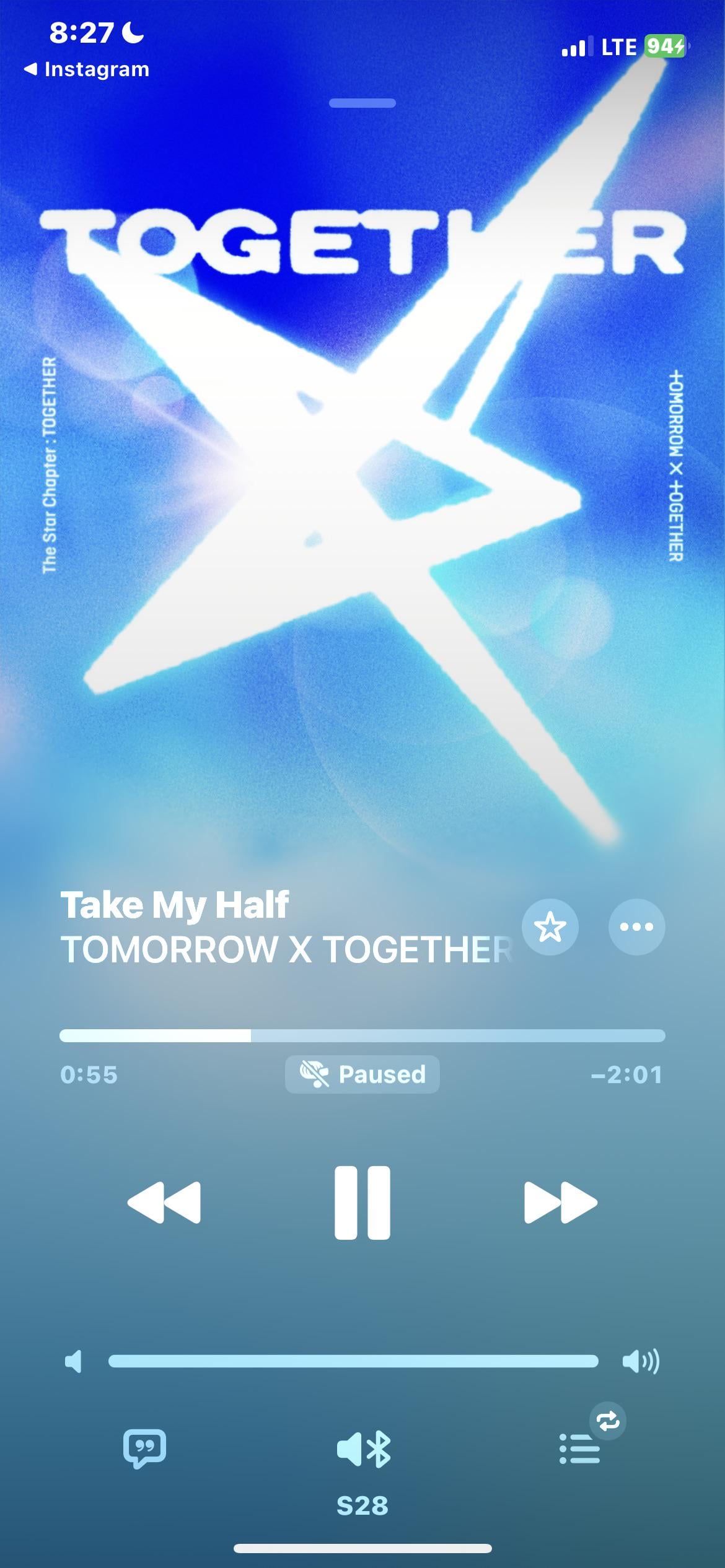Image resolution: width=725 pixels, height=1568 pixels.
Task: Open the more options menu
Action: click(x=636, y=927)
